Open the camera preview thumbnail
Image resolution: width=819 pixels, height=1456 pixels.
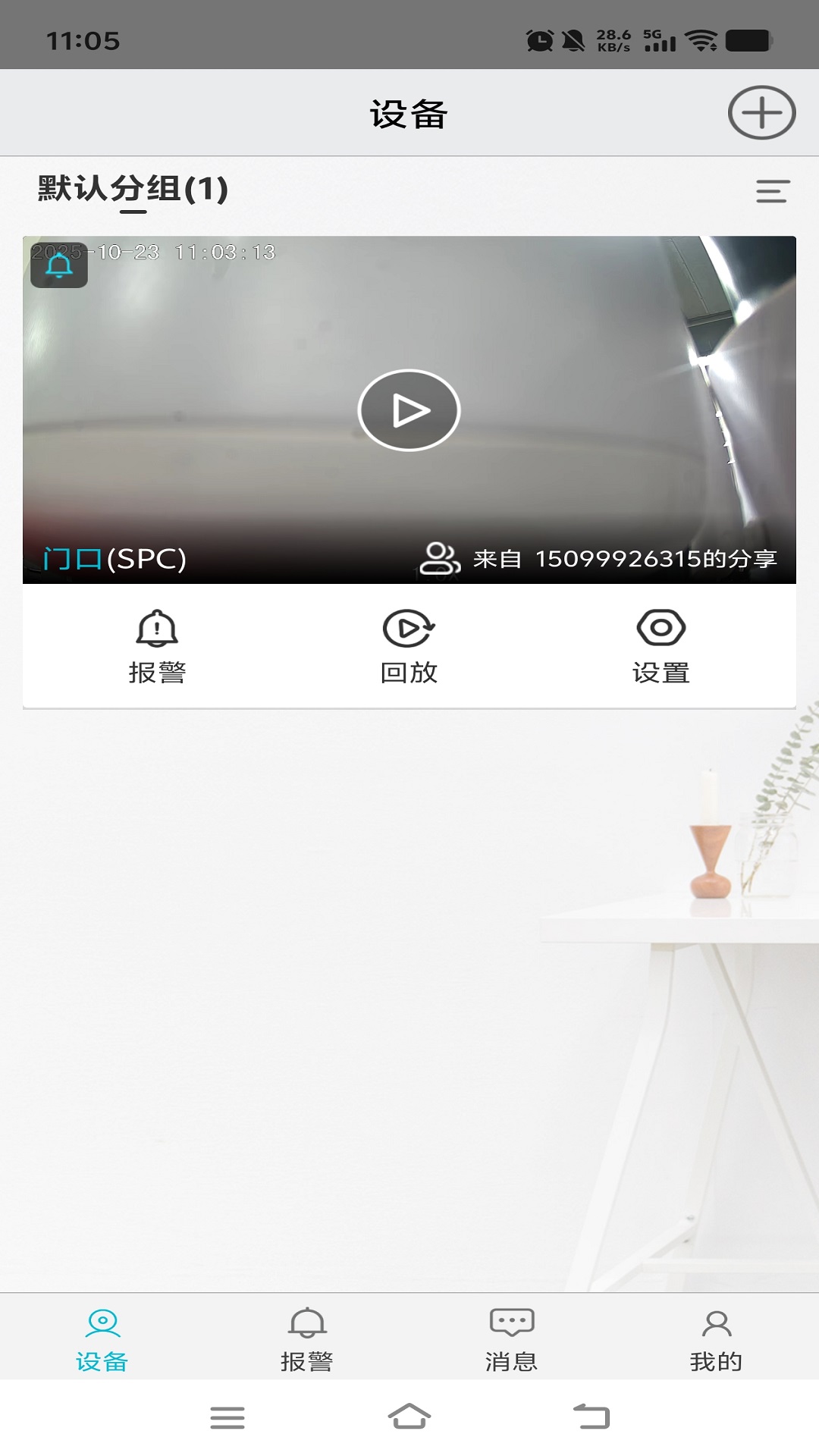pos(409,409)
